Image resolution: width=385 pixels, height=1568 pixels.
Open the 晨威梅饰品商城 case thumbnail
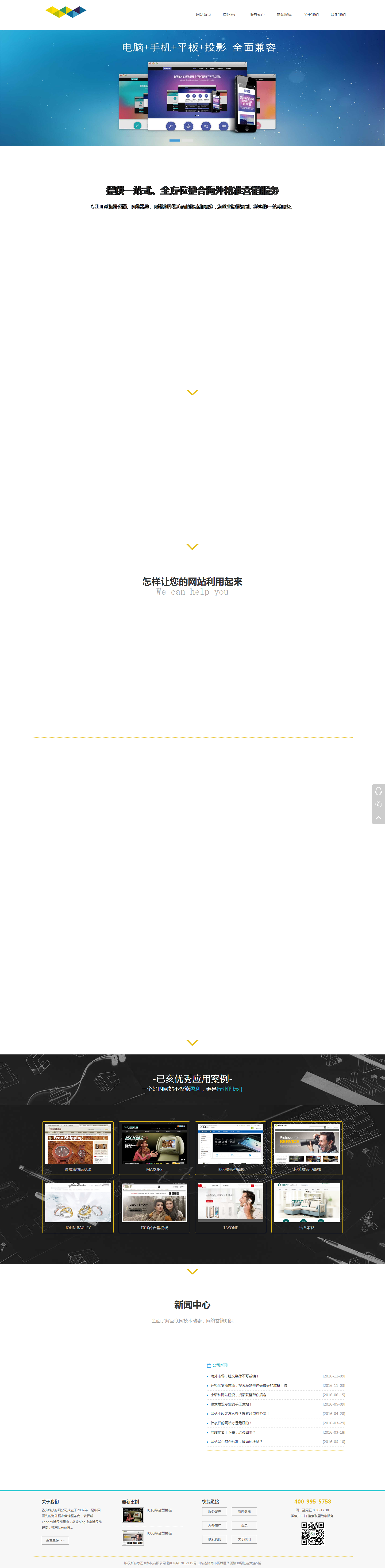78,1147
